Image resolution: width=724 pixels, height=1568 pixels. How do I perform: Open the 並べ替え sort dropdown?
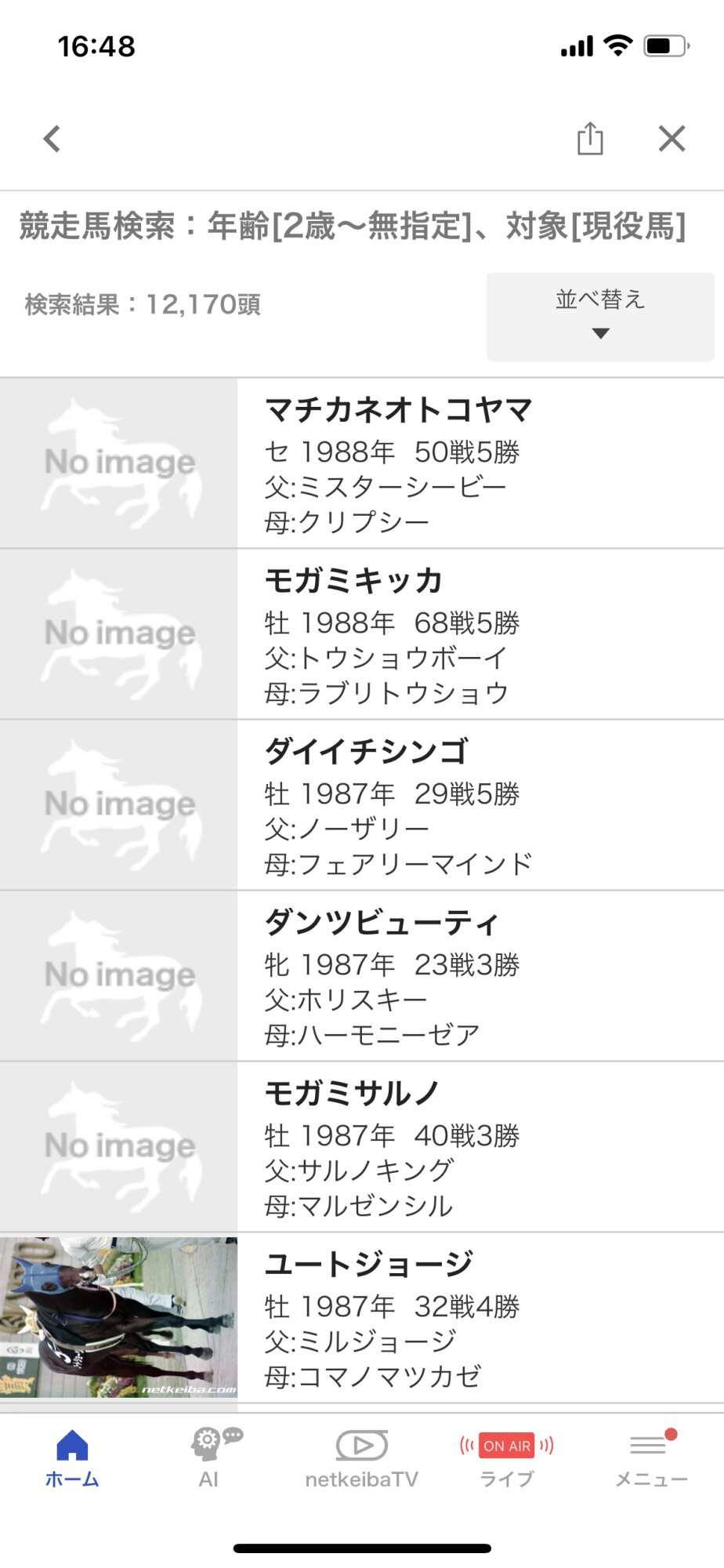[600, 317]
